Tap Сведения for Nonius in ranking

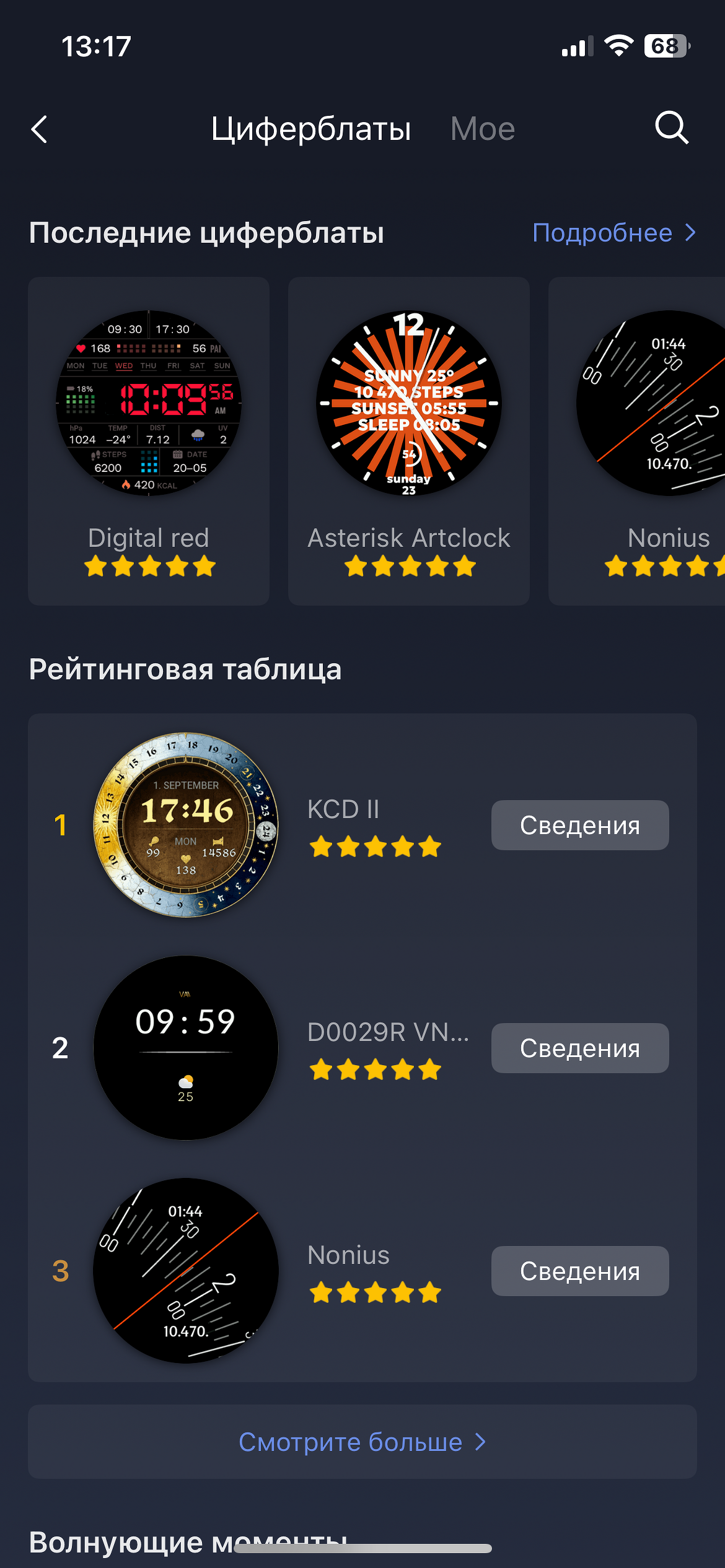(x=579, y=1271)
